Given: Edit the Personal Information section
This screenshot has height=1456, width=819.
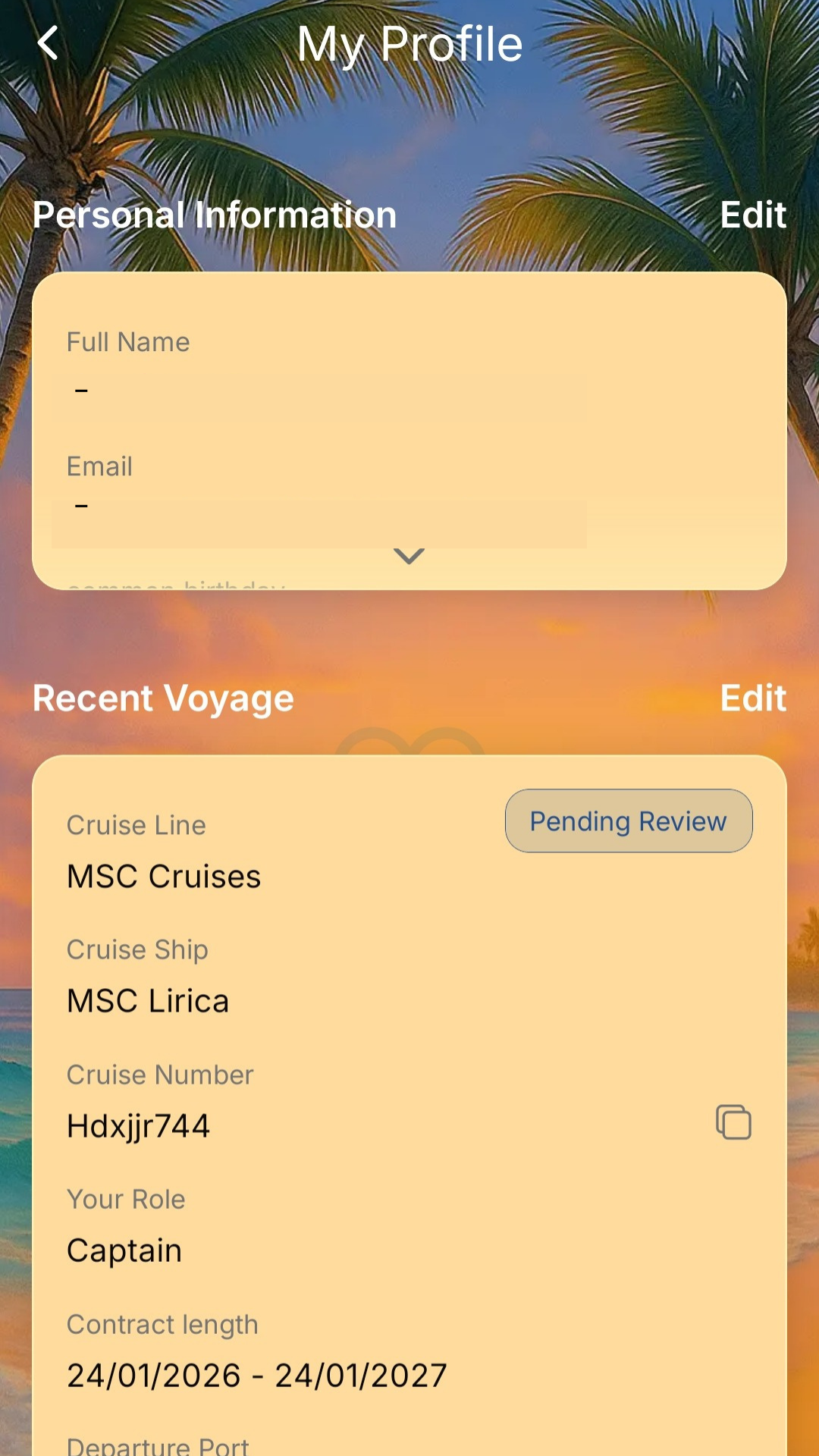Looking at the screenshot, I should [x=752, y=215].
